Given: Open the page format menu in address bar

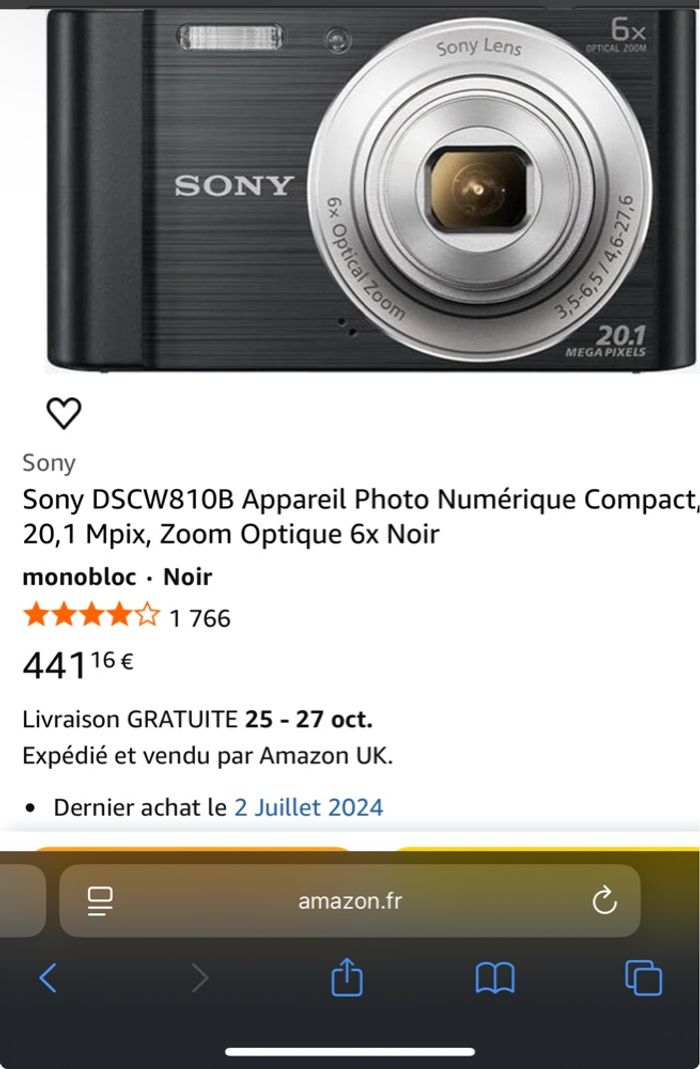Looking at the screenshot, I should click(100, 901).
